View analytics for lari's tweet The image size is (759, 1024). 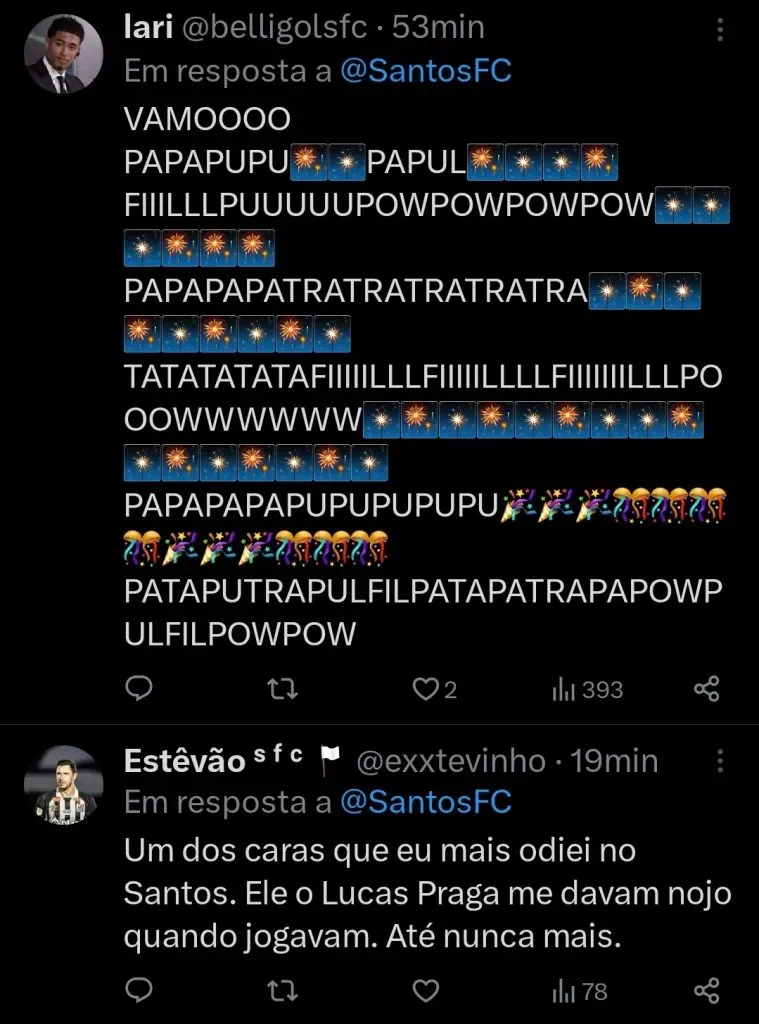pos(587,689)
